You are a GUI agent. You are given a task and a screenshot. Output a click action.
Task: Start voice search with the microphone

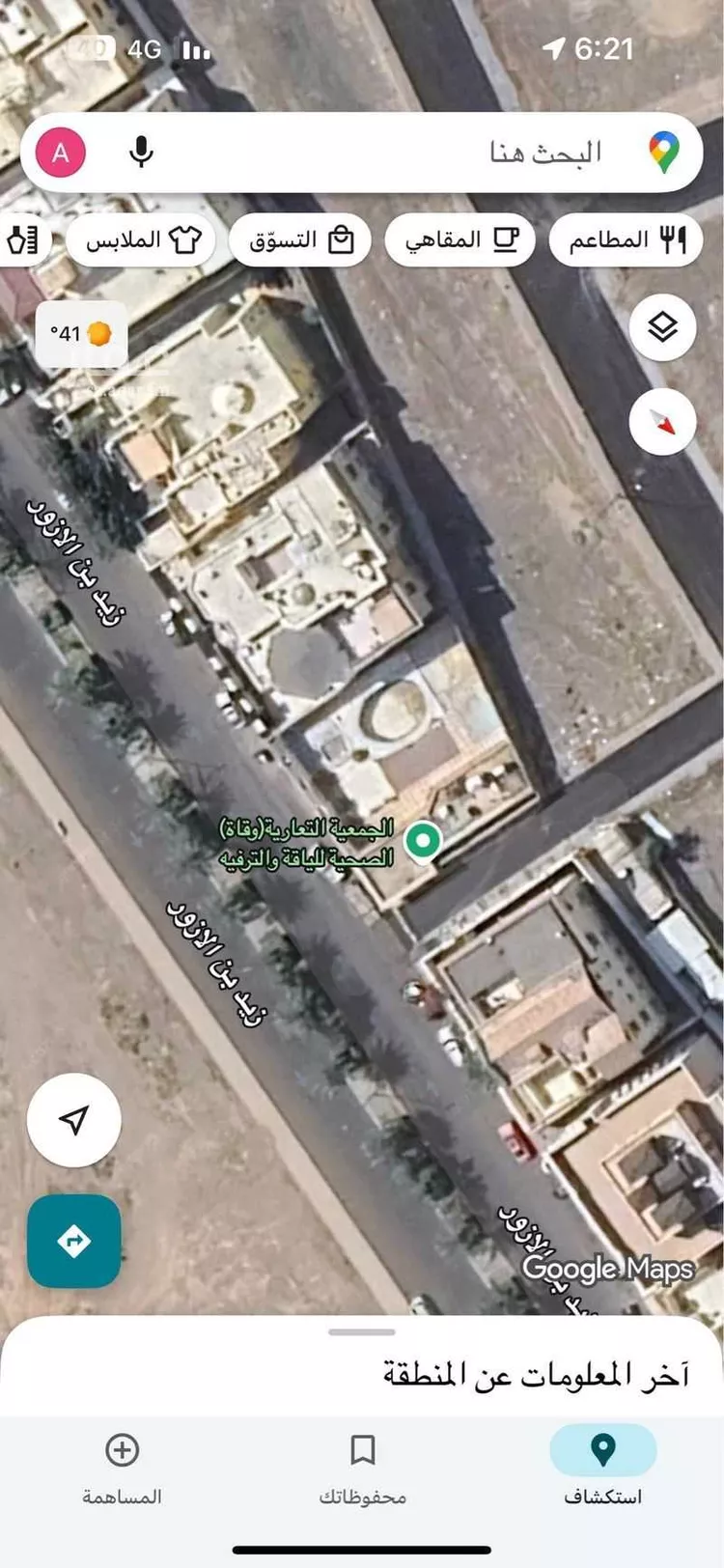click(141, 153)
